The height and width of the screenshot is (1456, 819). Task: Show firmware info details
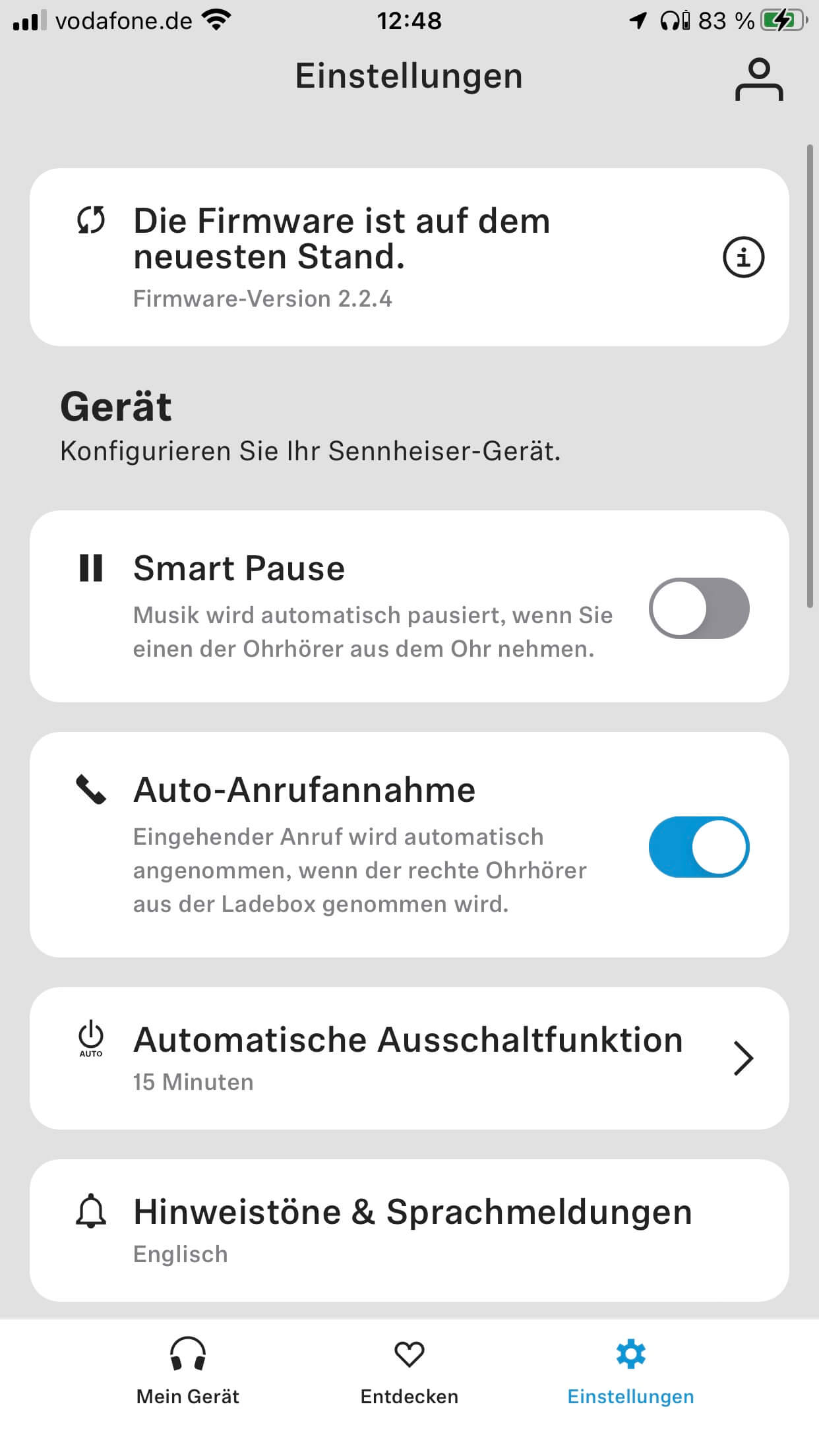point(743,257)
